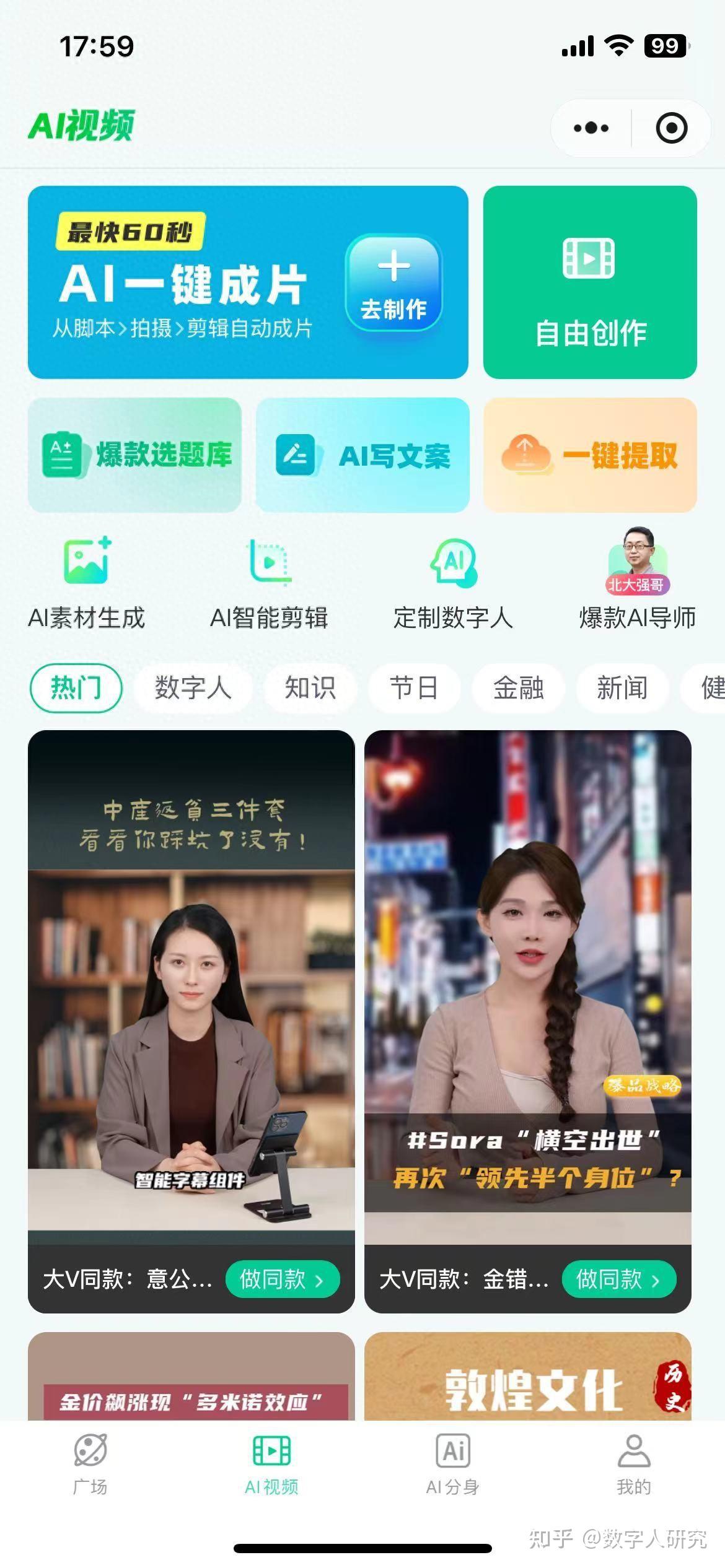Select the 金融 category filter
Viewport: 725px width, 1568px height.
coord(519,687)
